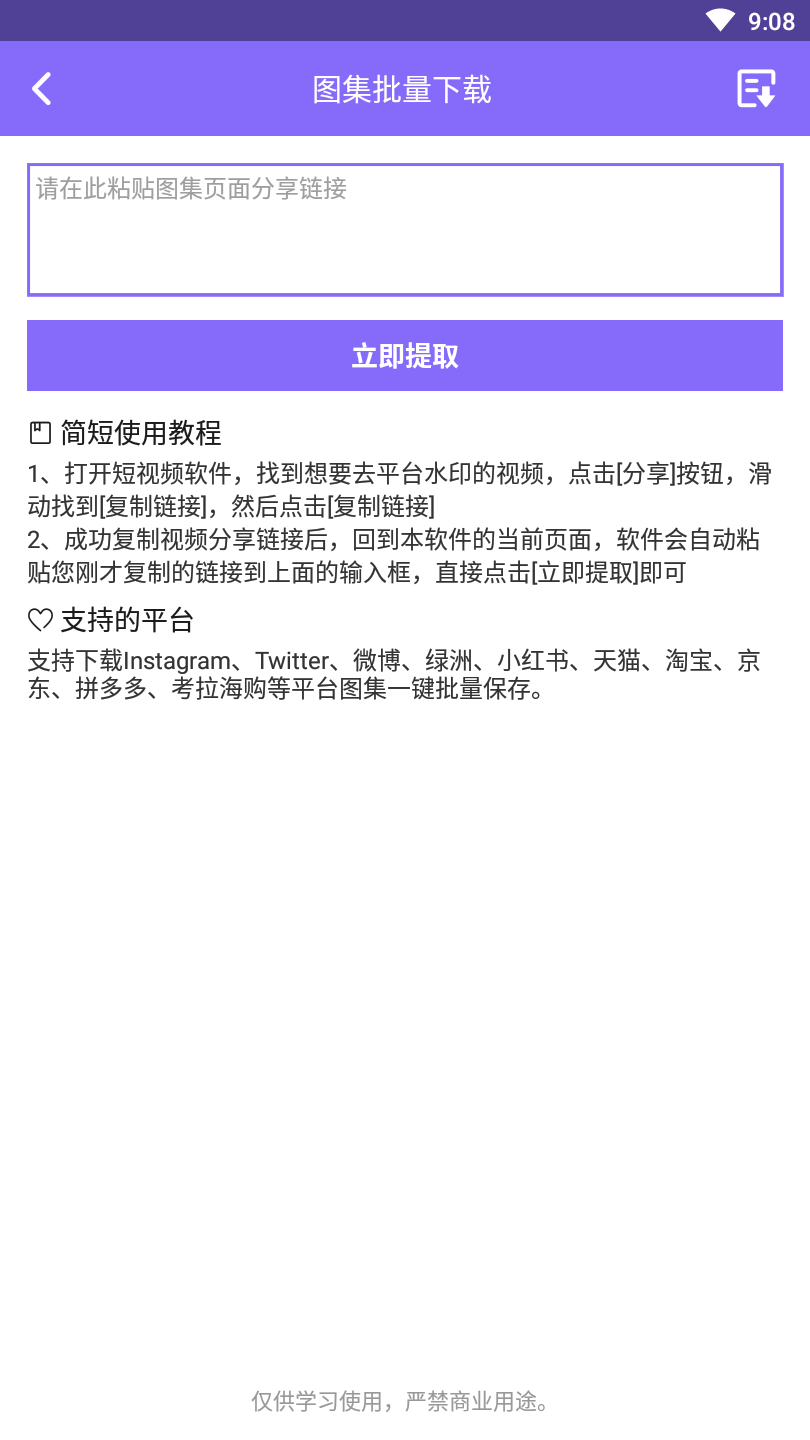Open the download list icon

click(756, 89)
